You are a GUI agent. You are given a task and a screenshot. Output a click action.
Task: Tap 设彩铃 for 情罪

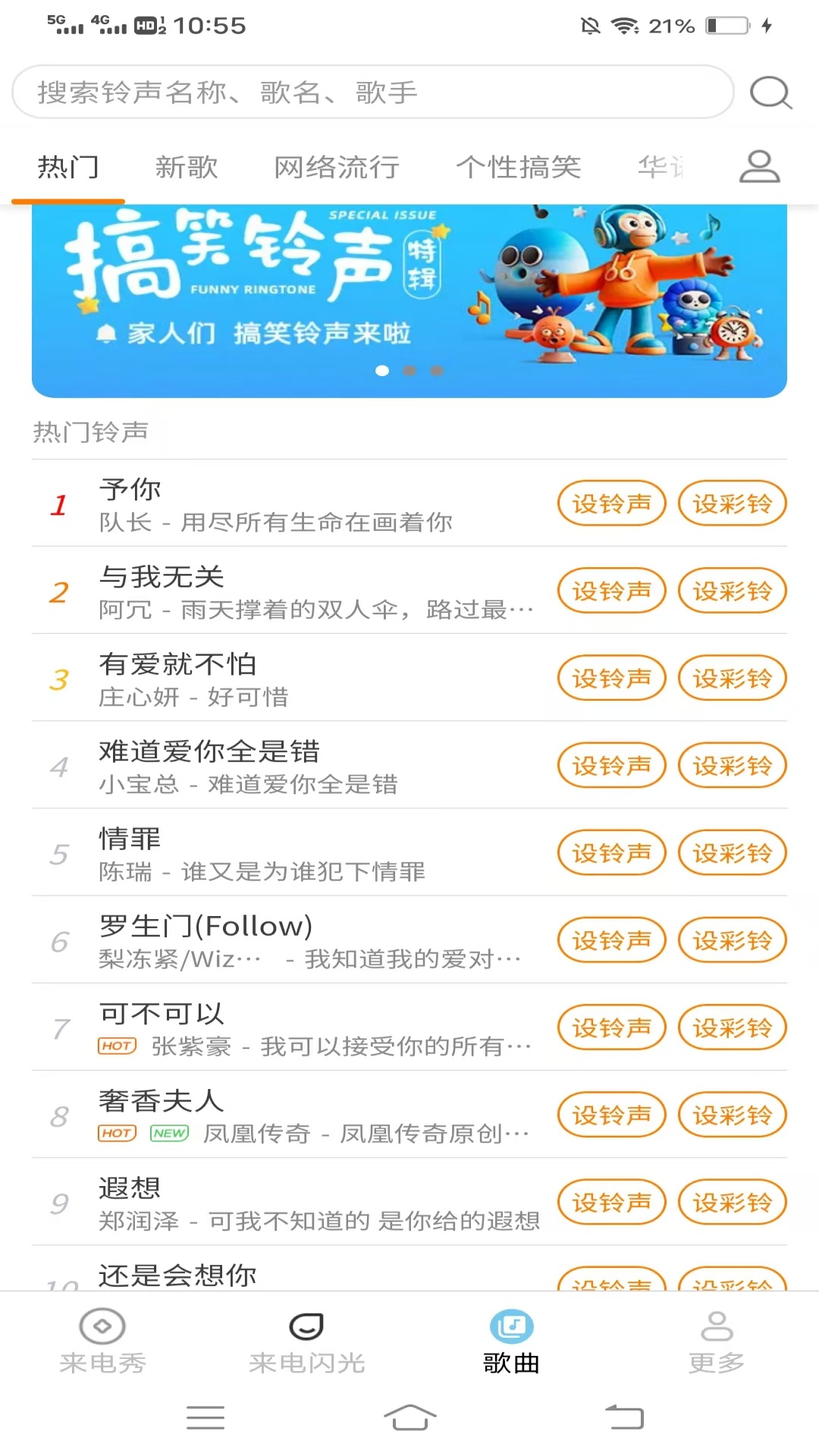(732, 852)
